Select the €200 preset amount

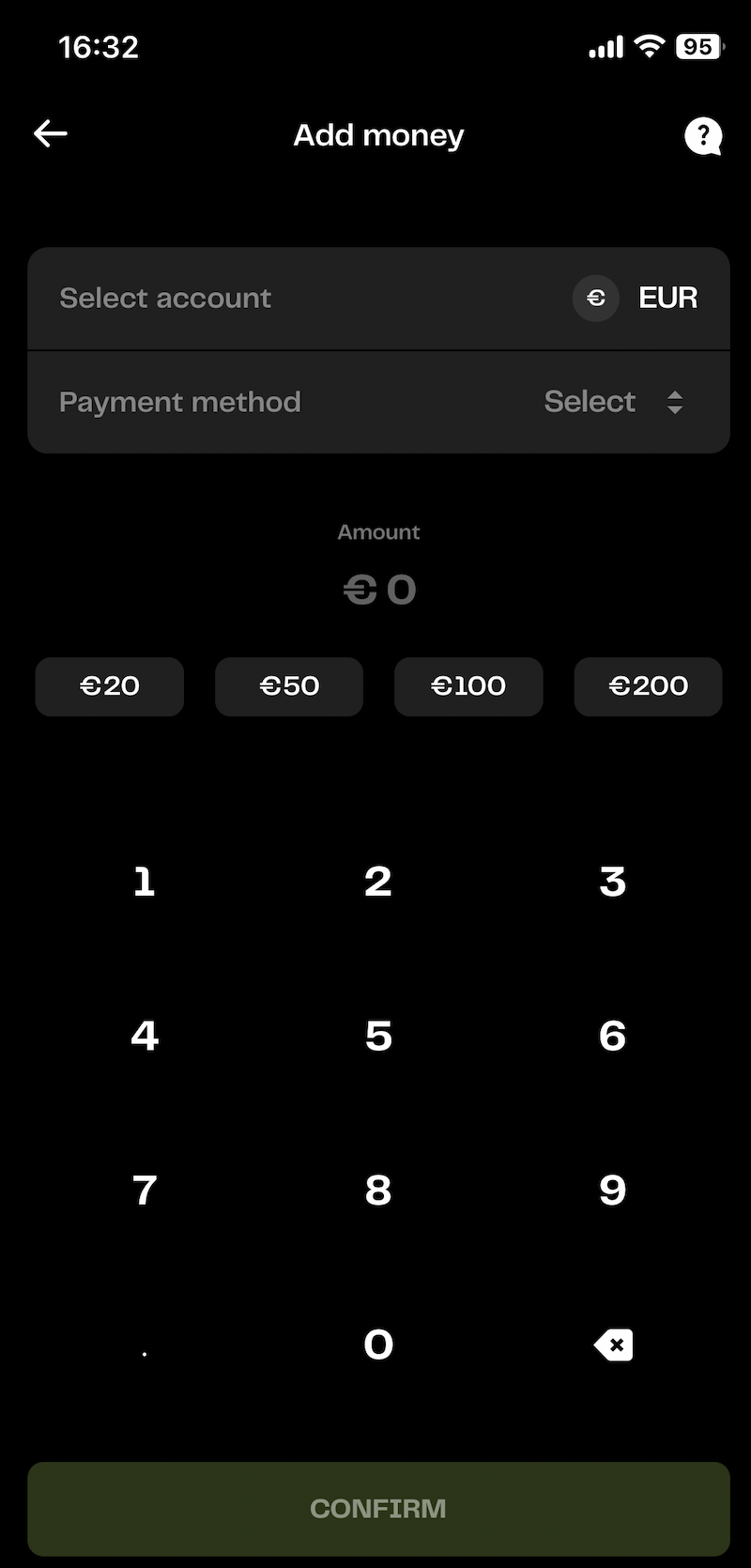[648, 686]
